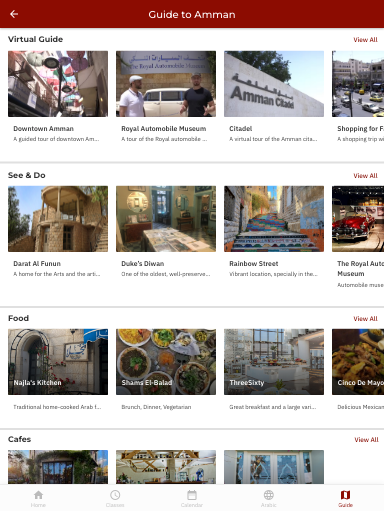Open the Rainbow Street card
The width and height of the screenshot is (384, 511).
274,232
